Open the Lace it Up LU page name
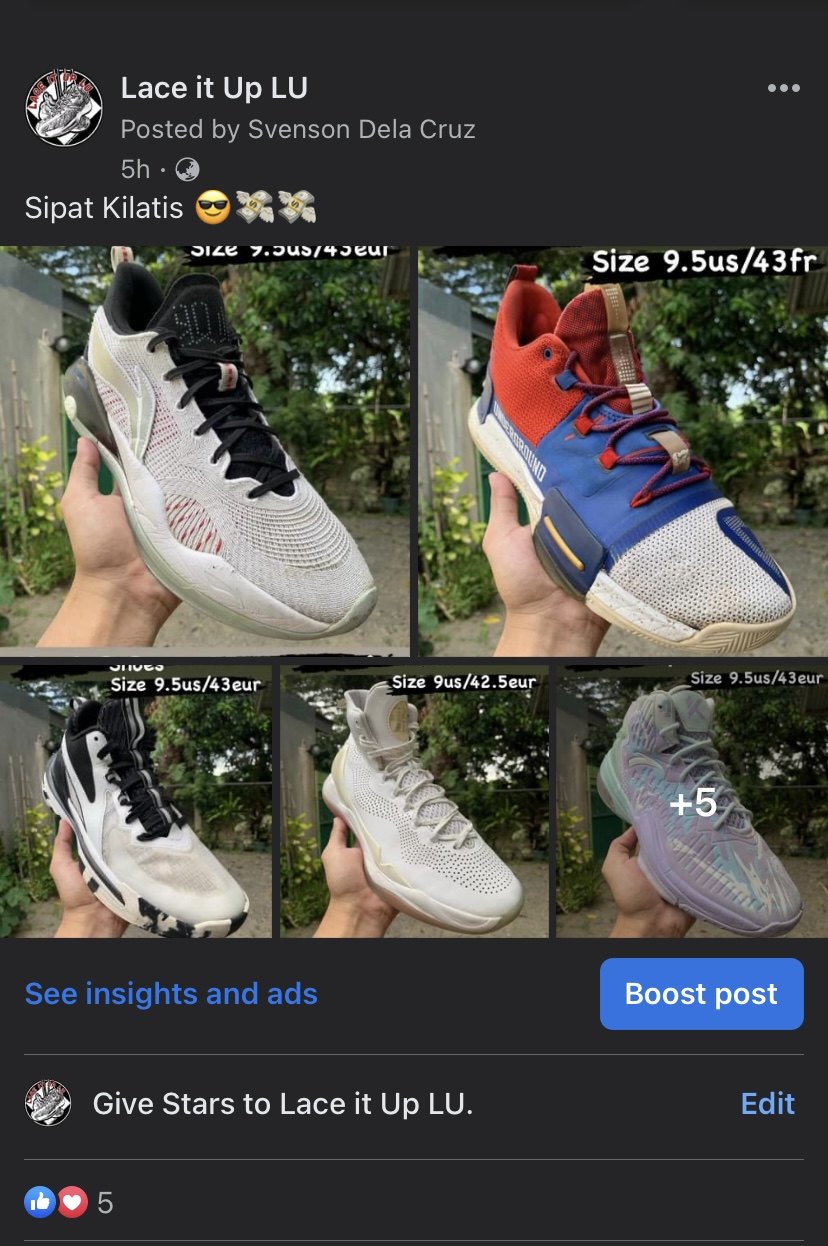This screenshot has height=1246, width=828. 214,88
